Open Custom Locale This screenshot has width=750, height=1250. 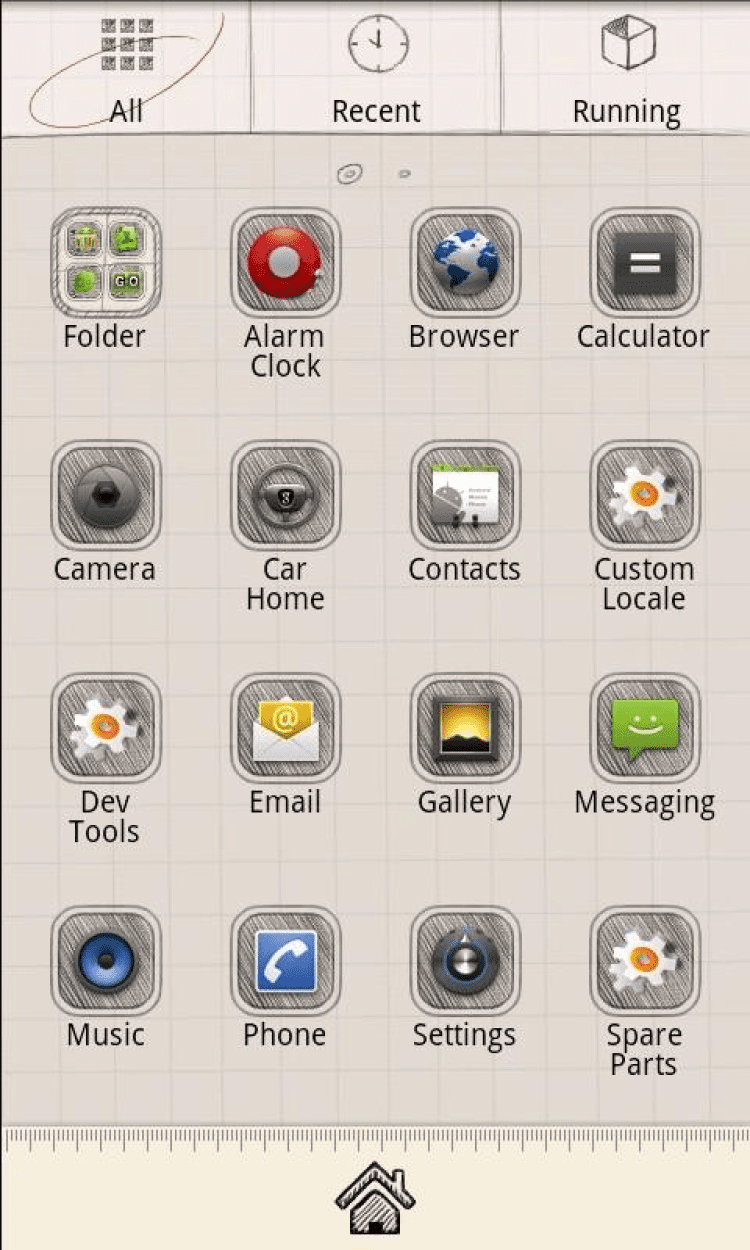644,496
